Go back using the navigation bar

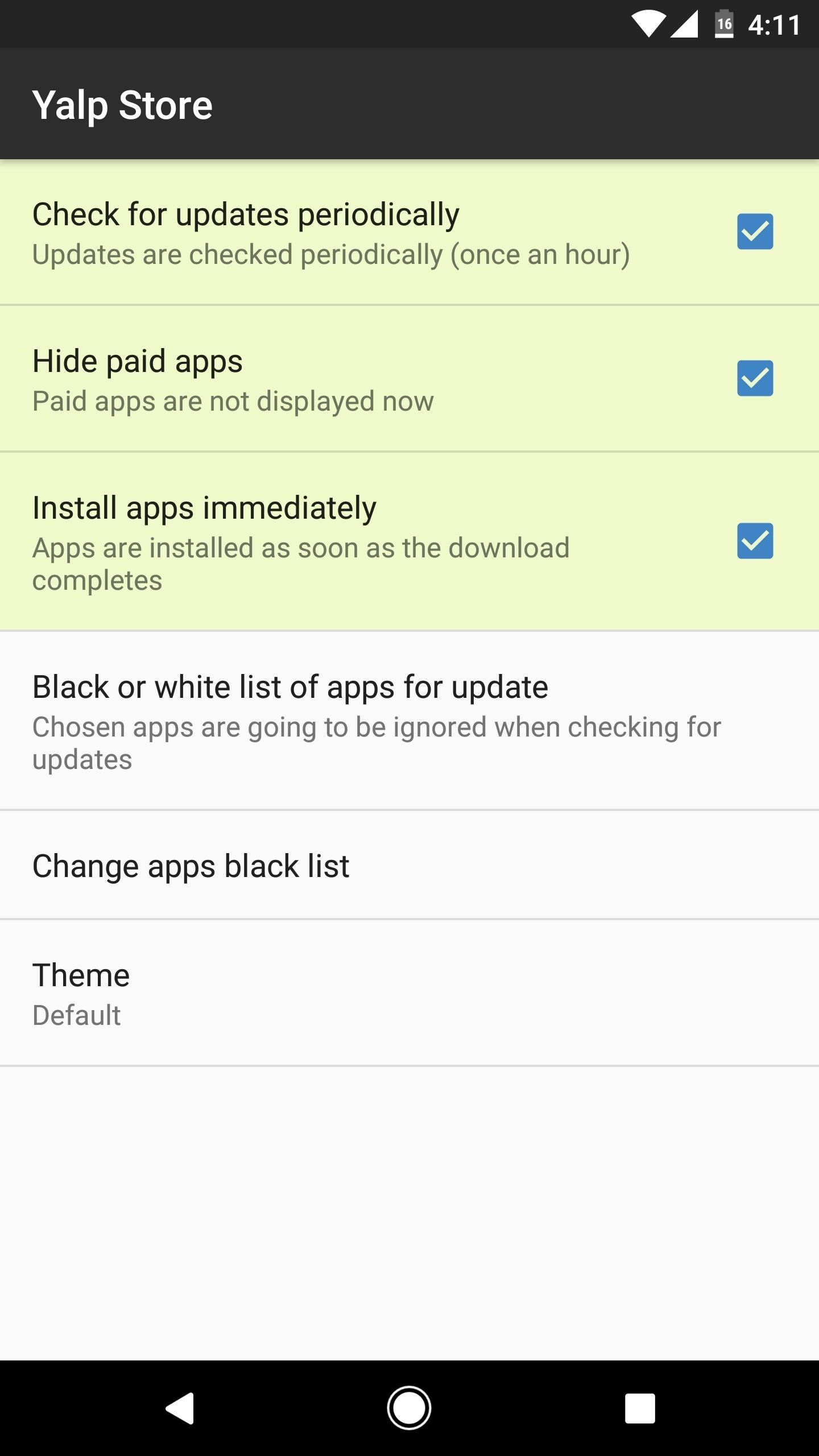coord(180,1408)
